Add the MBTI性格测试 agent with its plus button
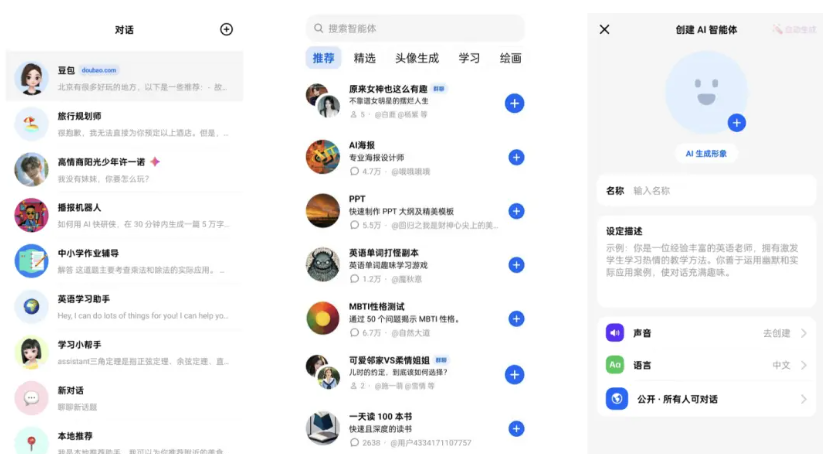 (516, 319)
